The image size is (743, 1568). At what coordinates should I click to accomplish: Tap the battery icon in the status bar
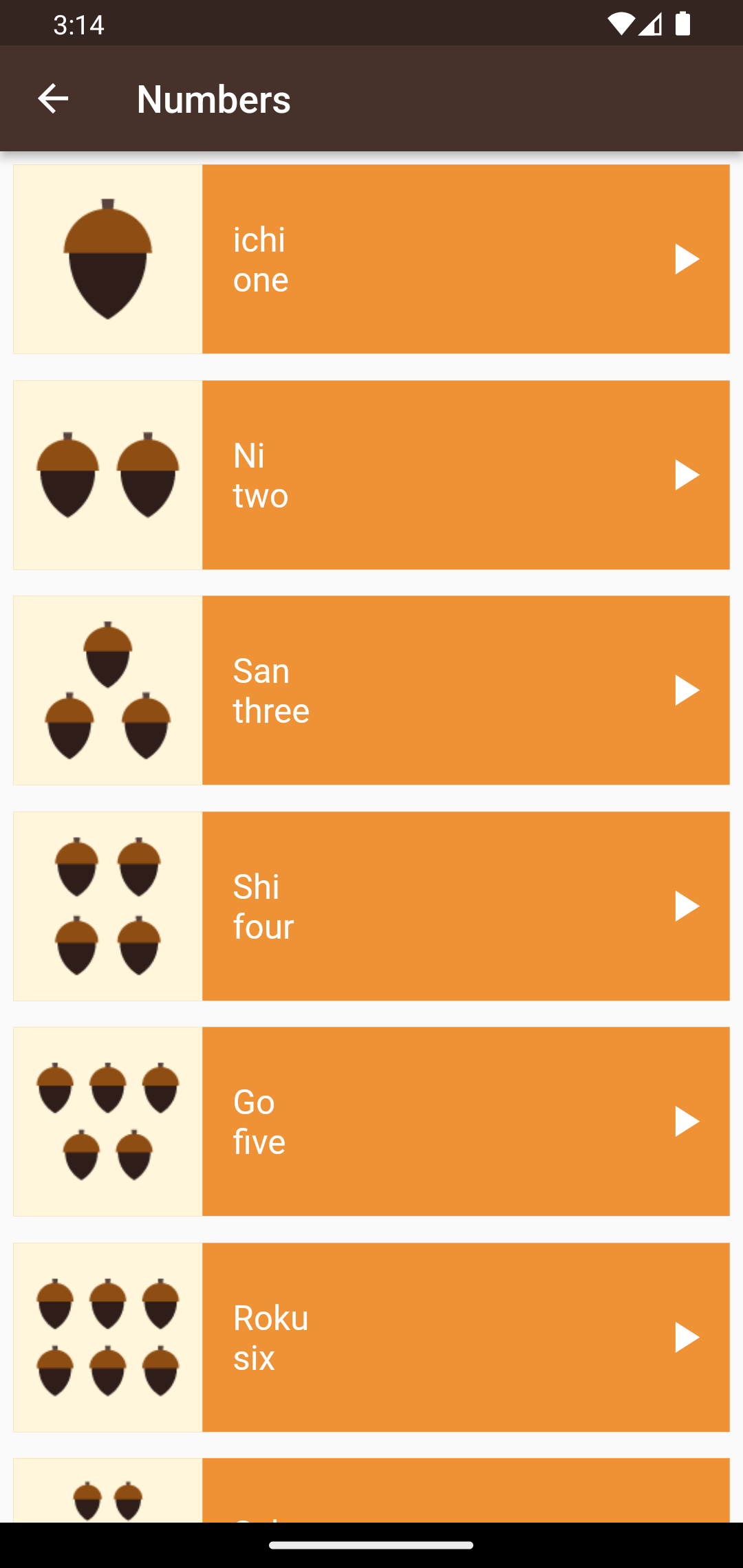(683, 23)
